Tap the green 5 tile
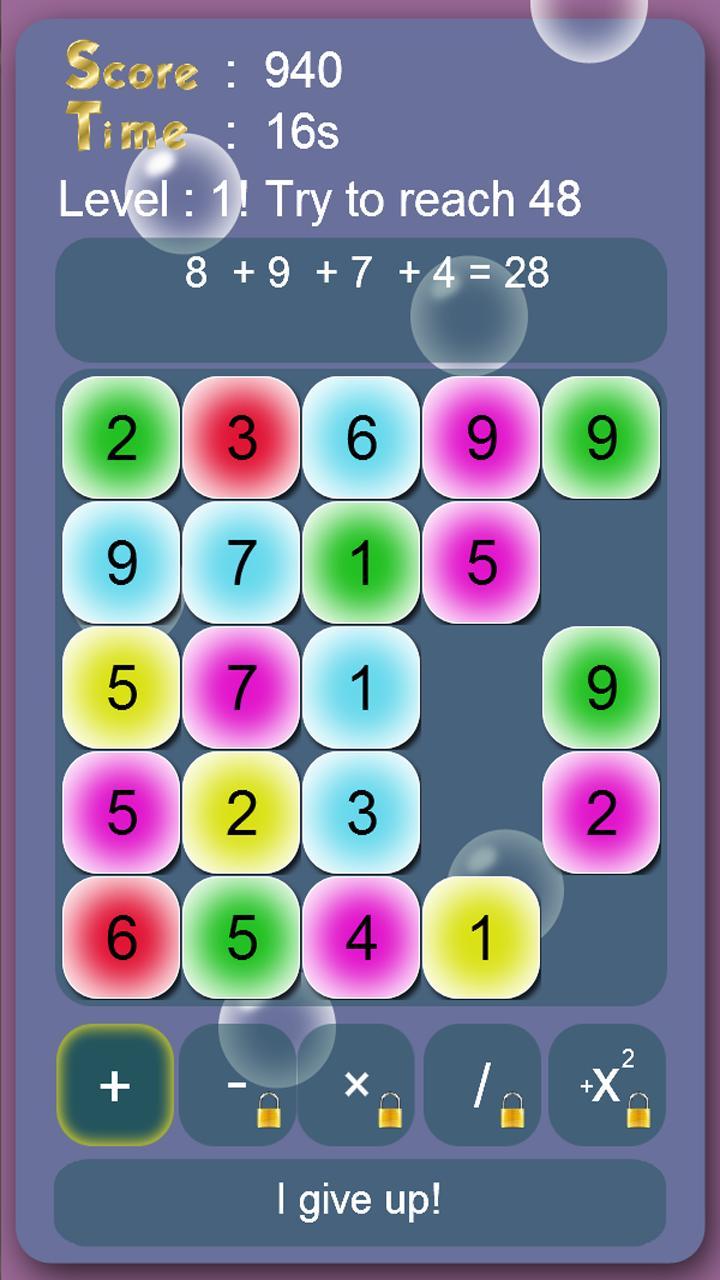Viewport: 720px width, 1280px height. (x=241, y=938)
